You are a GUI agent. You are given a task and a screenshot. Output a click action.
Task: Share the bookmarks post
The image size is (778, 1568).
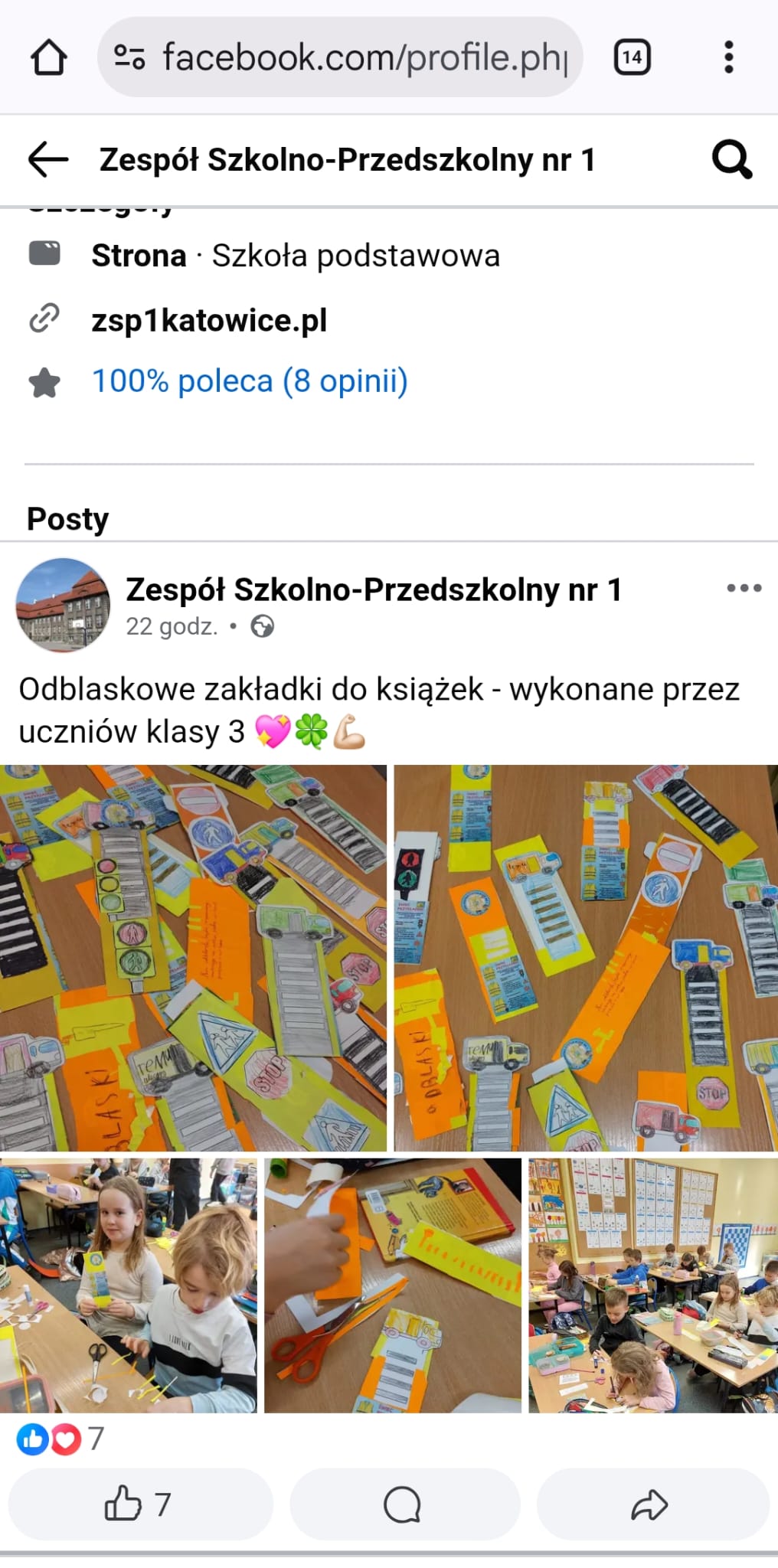(652, 1504)
